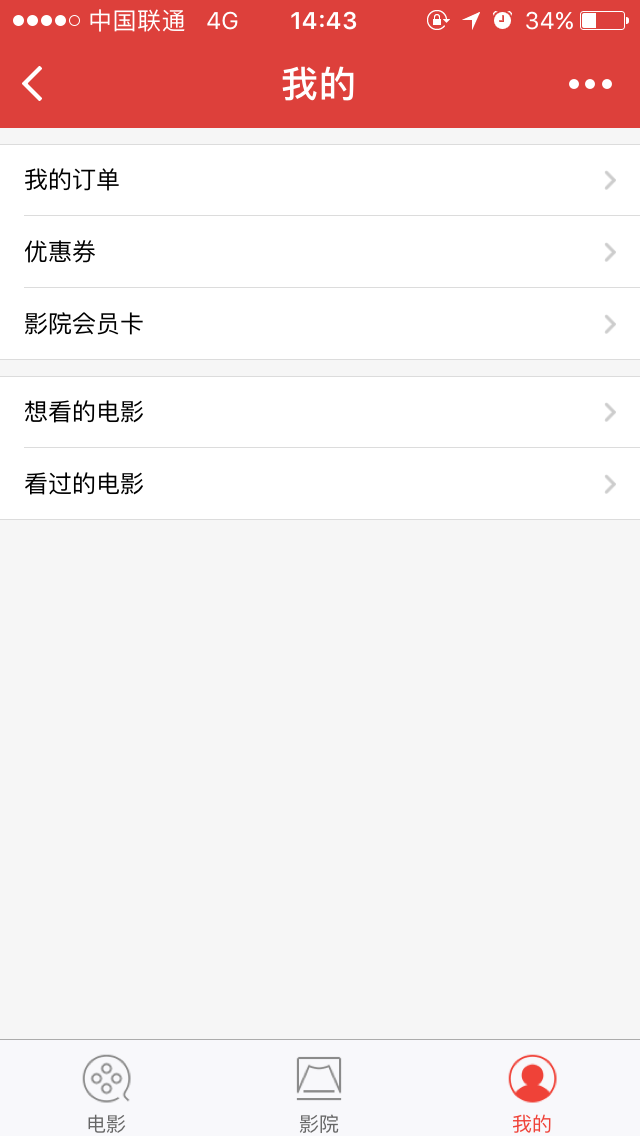This screenshot has height=1136, width=640.
Task: Open the three-dot more options menu
Action: pyautogui.click(x=590, y=84)
